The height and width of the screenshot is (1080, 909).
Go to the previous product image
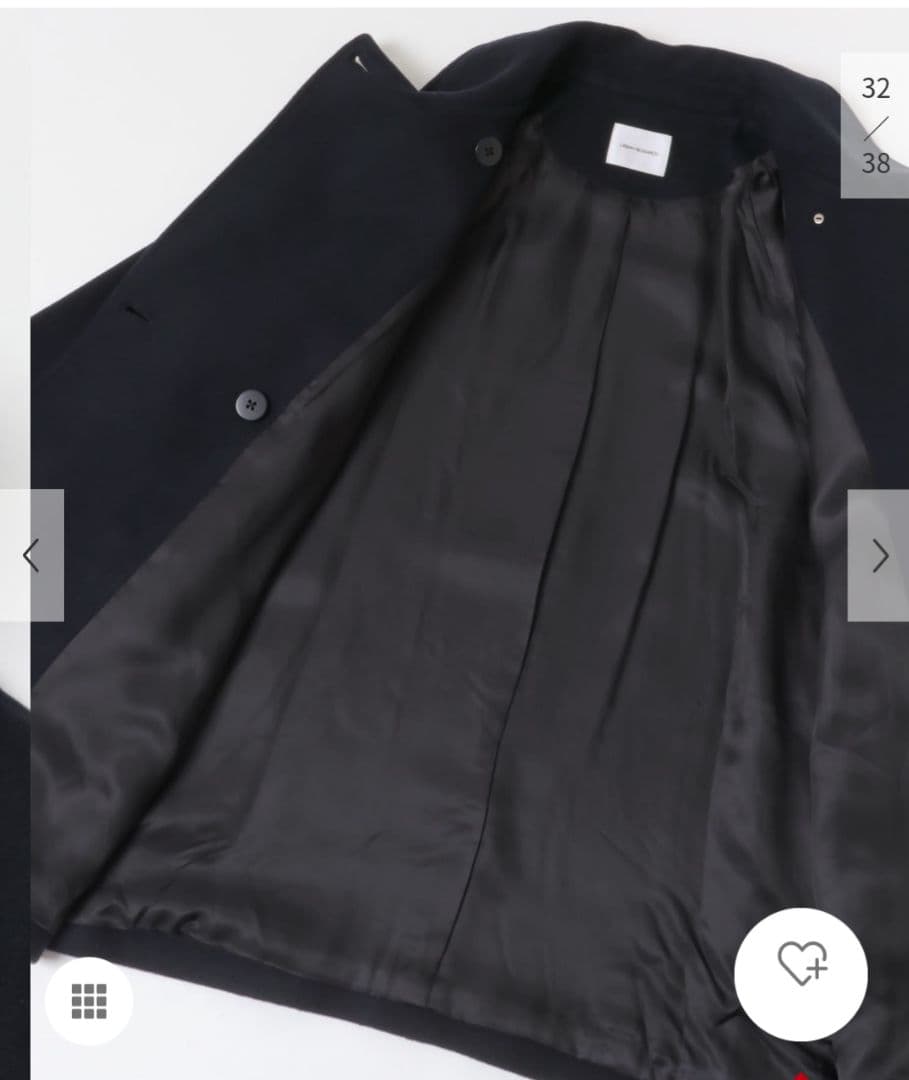point(31,555)
